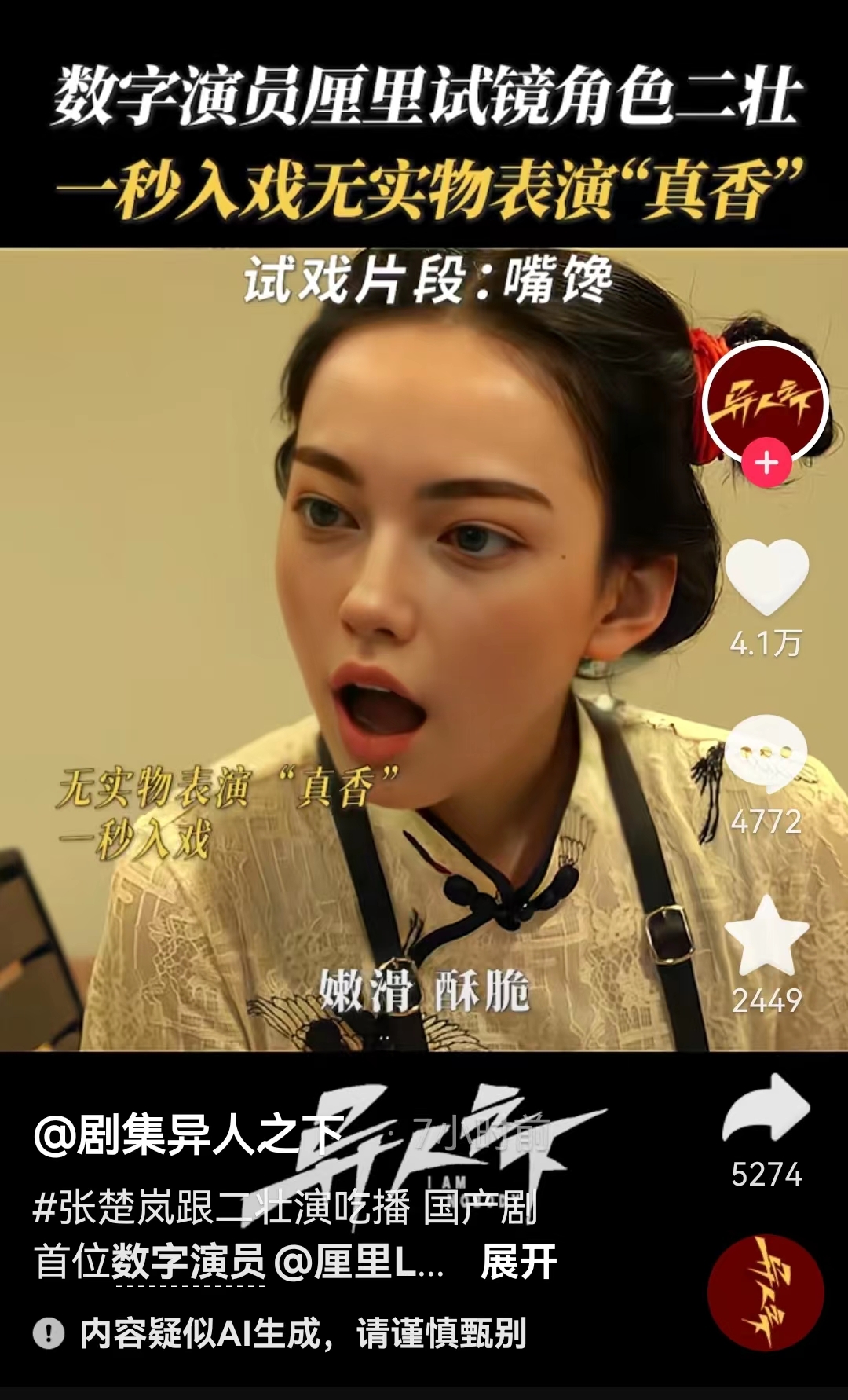The image size is (848, 1400).
Task: Share this video via the arrow
Action: [x=766, y=1108]
